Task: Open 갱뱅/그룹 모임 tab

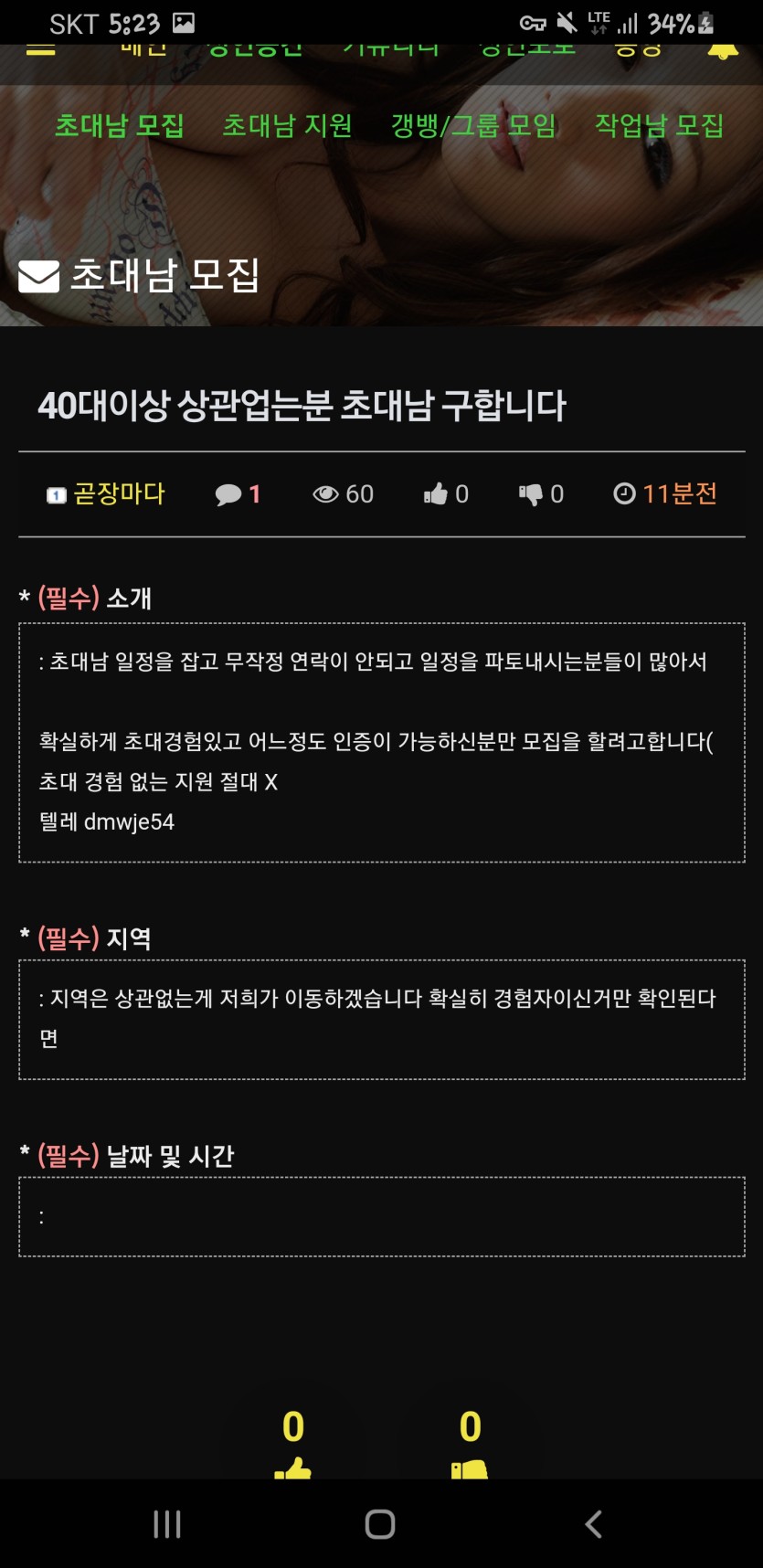Action: coord(473,125)
